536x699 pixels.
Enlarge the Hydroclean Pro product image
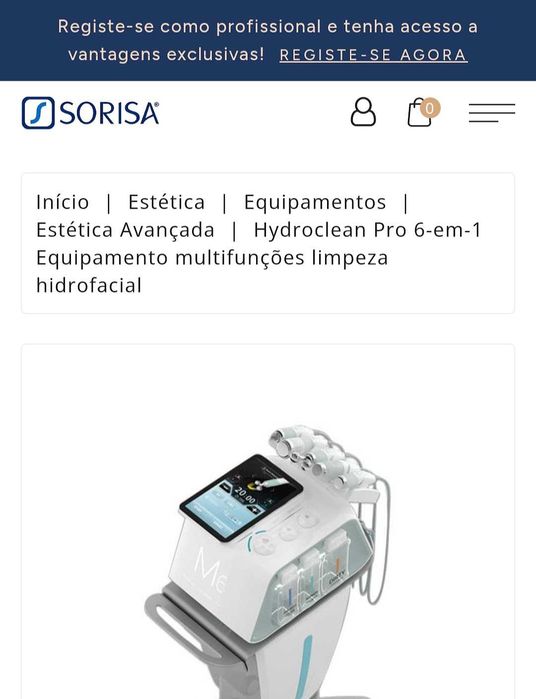(268, 535)
